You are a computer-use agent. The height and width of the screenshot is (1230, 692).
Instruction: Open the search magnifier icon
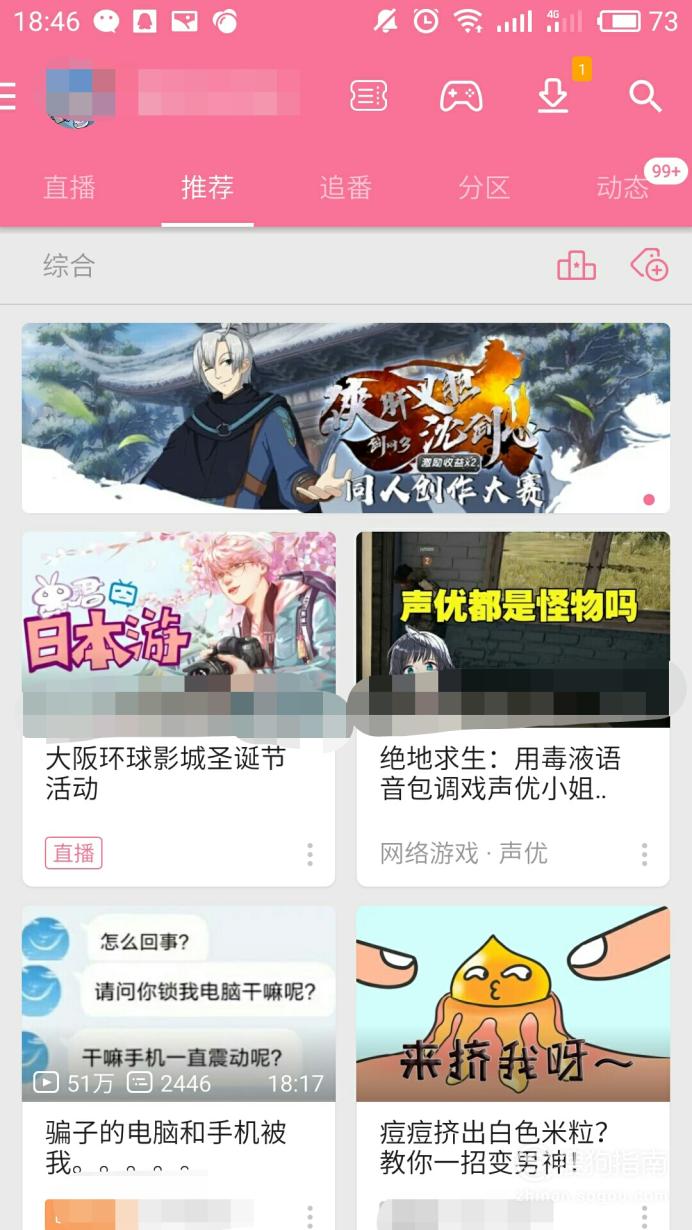pos(646,96)
